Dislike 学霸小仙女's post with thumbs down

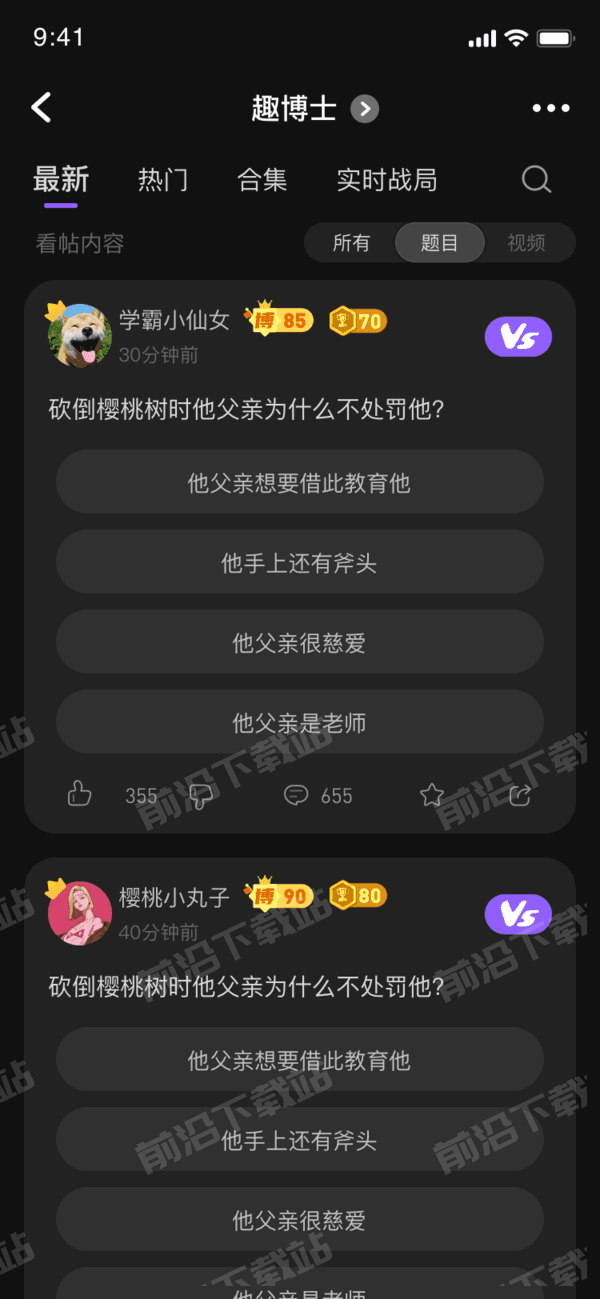pos(201,797)
